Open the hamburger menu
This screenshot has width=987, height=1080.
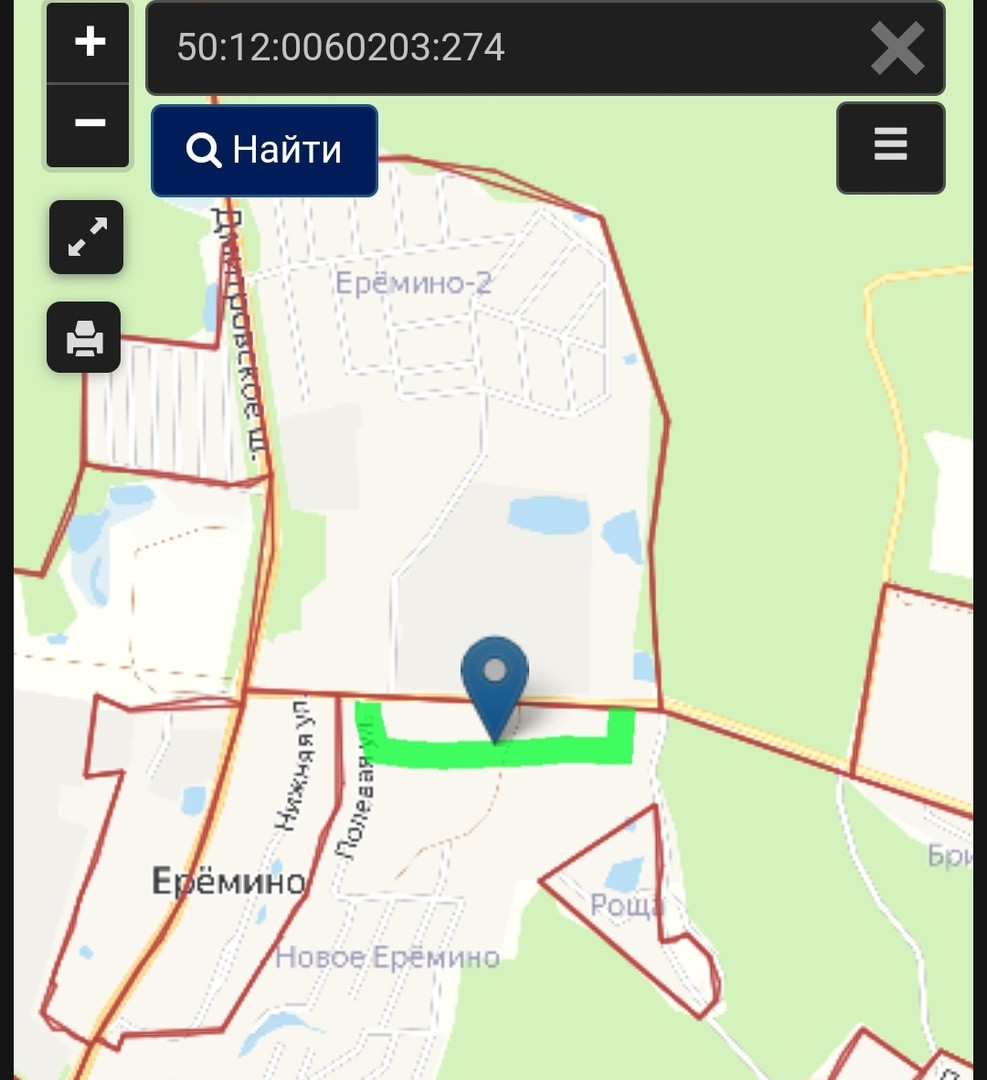(x=891, y=147)
